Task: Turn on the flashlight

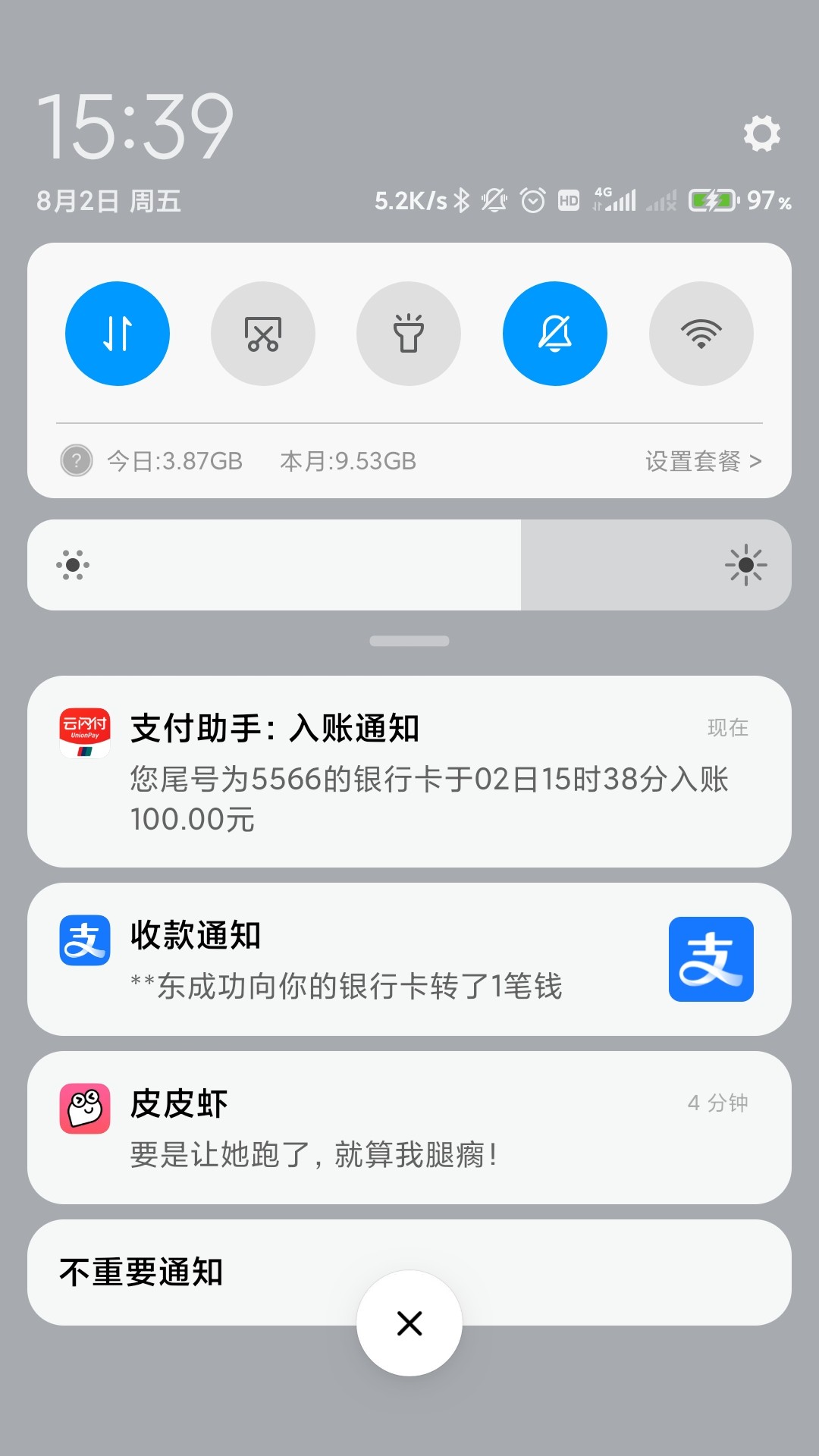Action: coord(409,334)
